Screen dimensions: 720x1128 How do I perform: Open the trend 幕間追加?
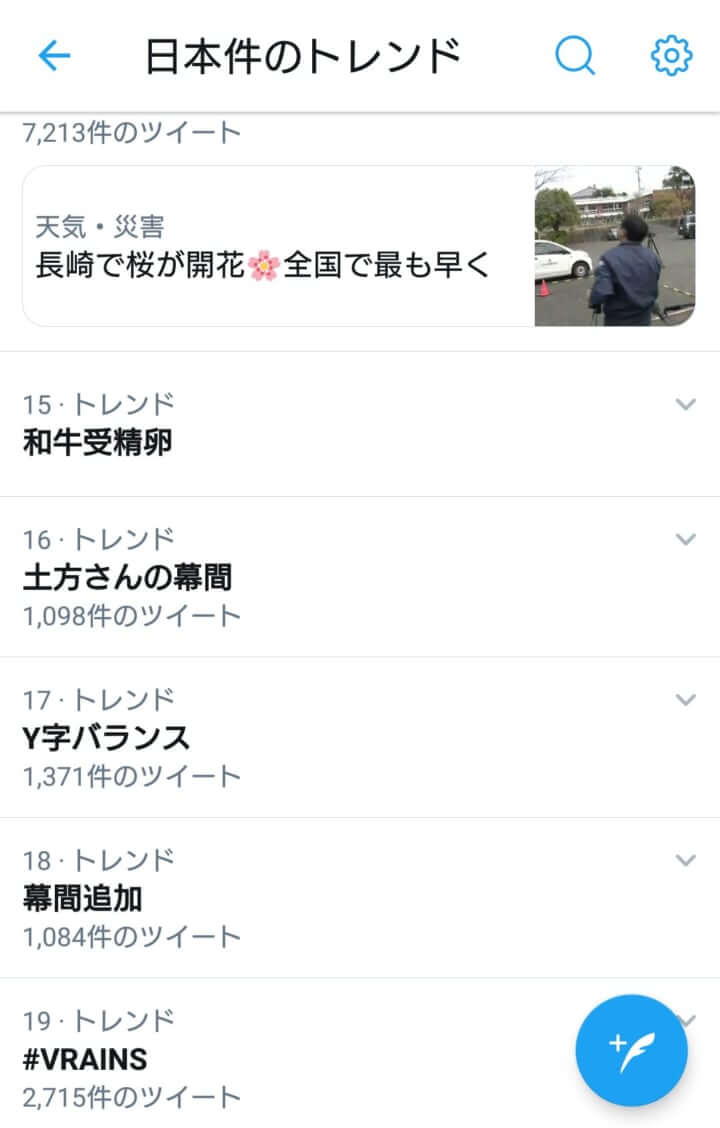tap(83, 898)
